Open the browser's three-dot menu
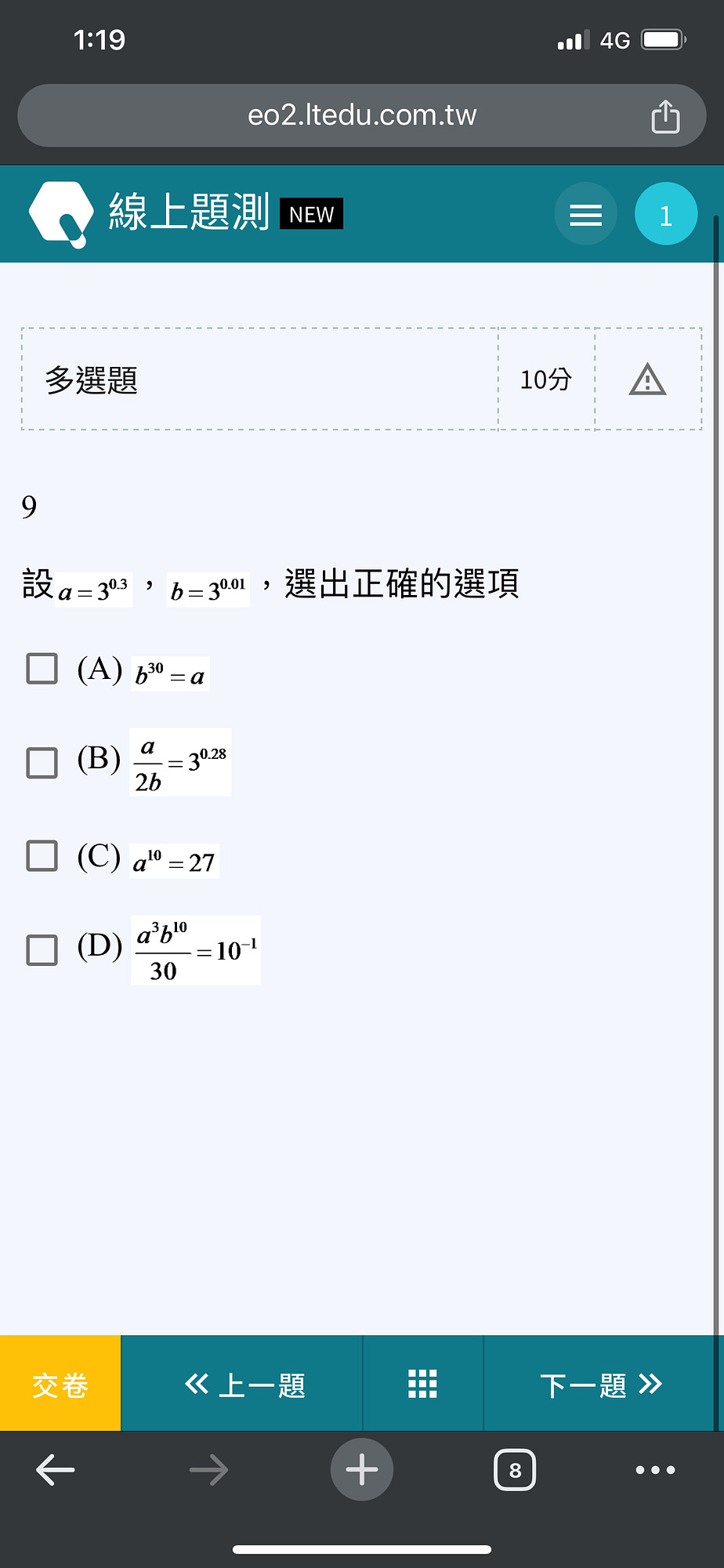This screenshot has height=1568, width=724. [x=656, y=1470]
